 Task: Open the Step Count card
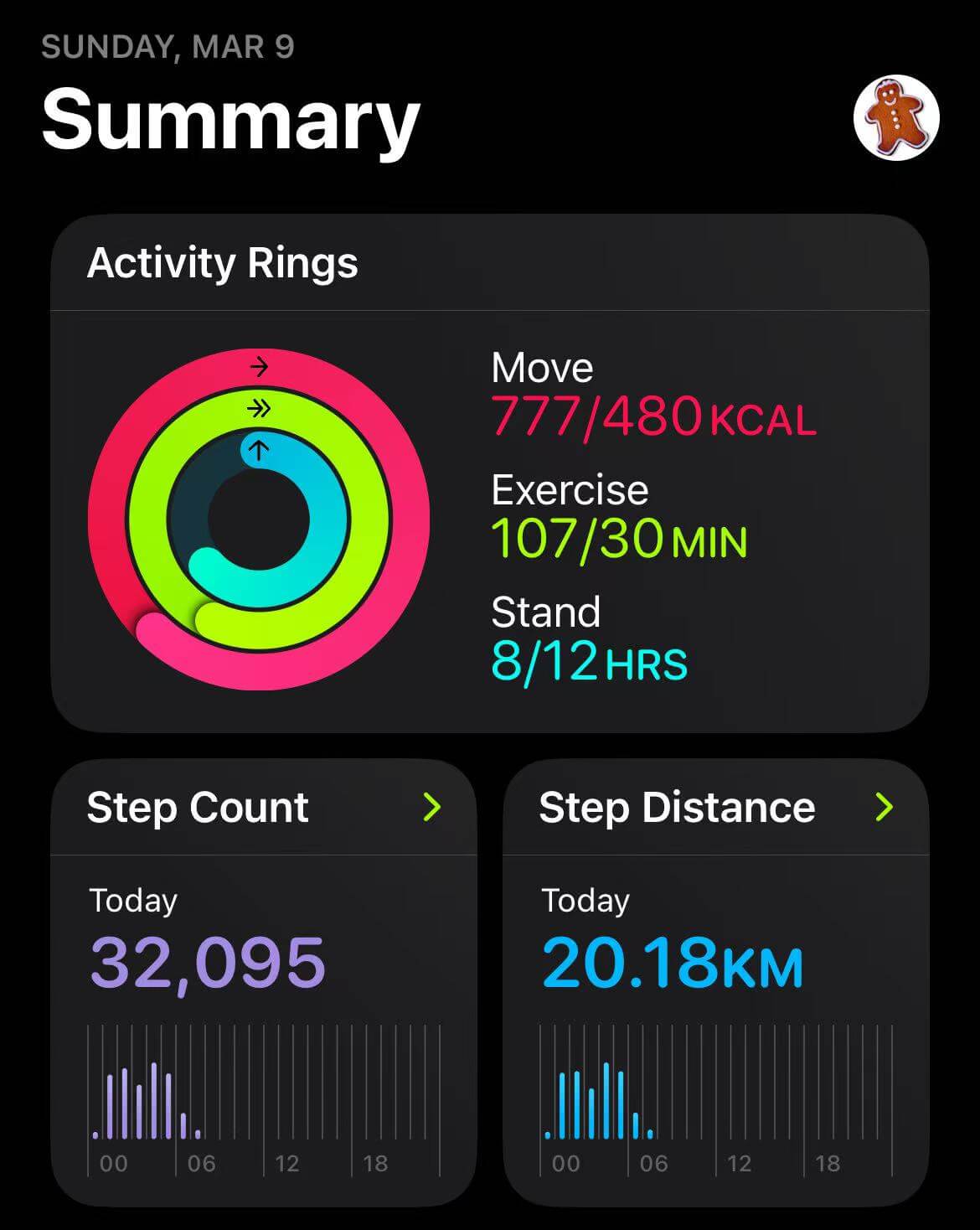pos(263,980)
